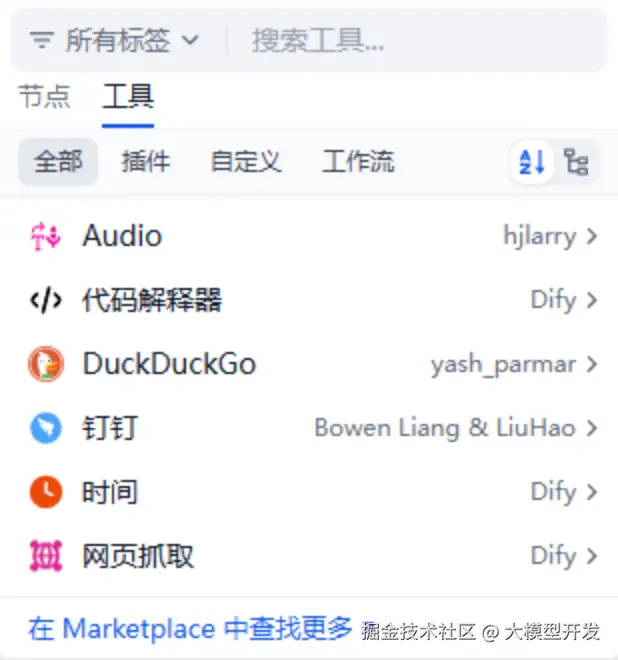Find more tools in Marketplace
The image size is (618, 660).
pos(190,629)
